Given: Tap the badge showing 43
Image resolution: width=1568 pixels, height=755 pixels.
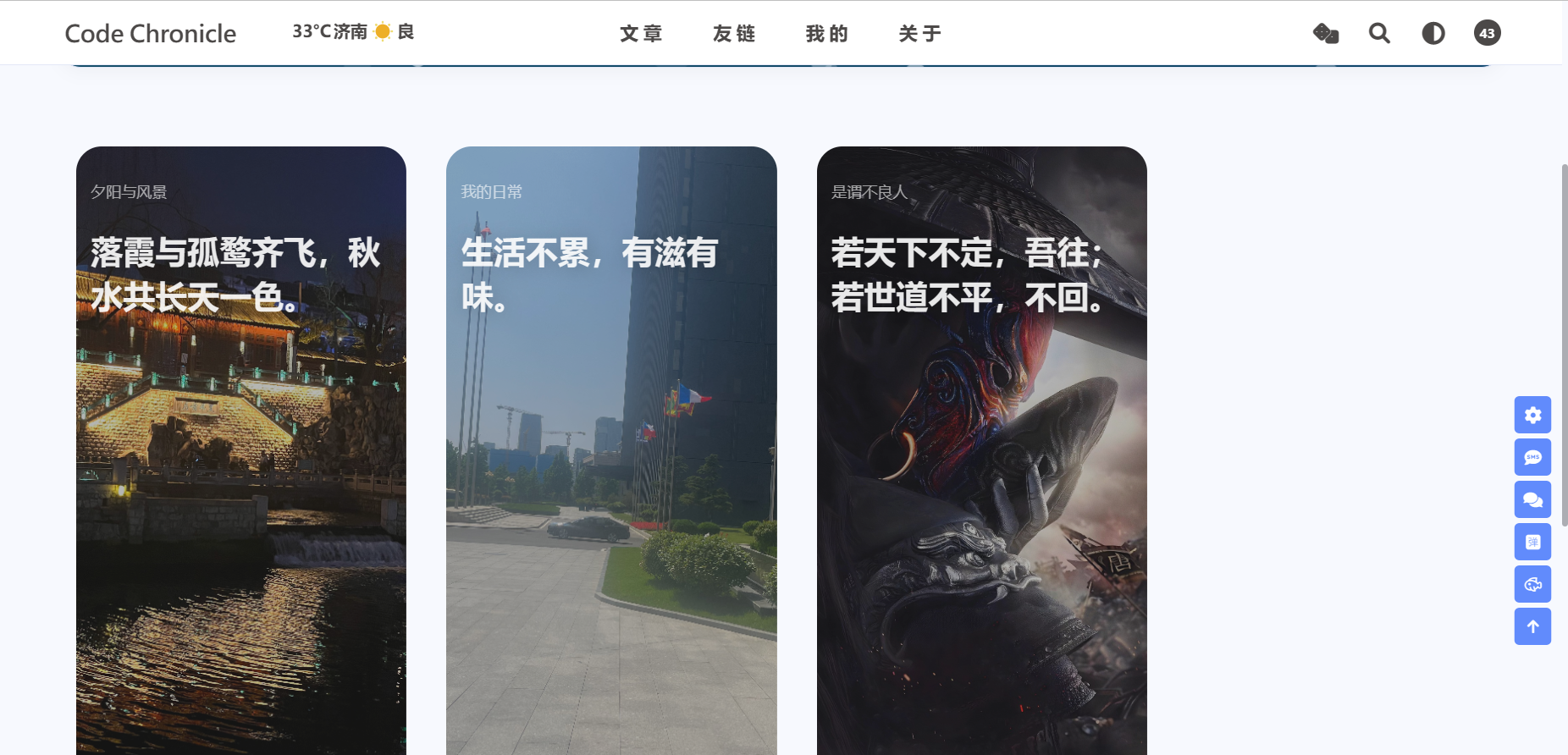Looking at the screenshot, I should 1488,34.
